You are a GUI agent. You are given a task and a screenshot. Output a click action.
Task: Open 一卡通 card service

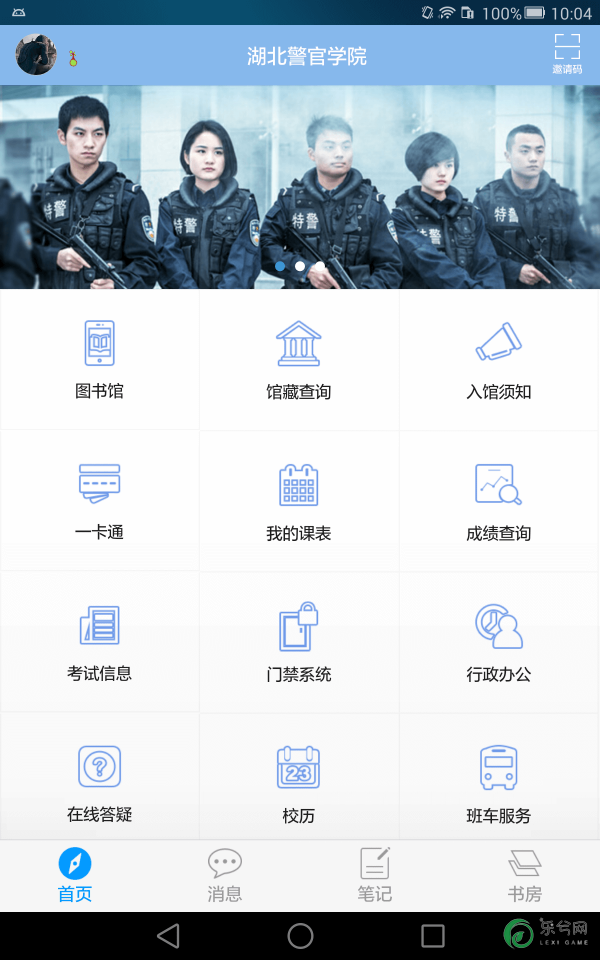click(x=99, y=501)
